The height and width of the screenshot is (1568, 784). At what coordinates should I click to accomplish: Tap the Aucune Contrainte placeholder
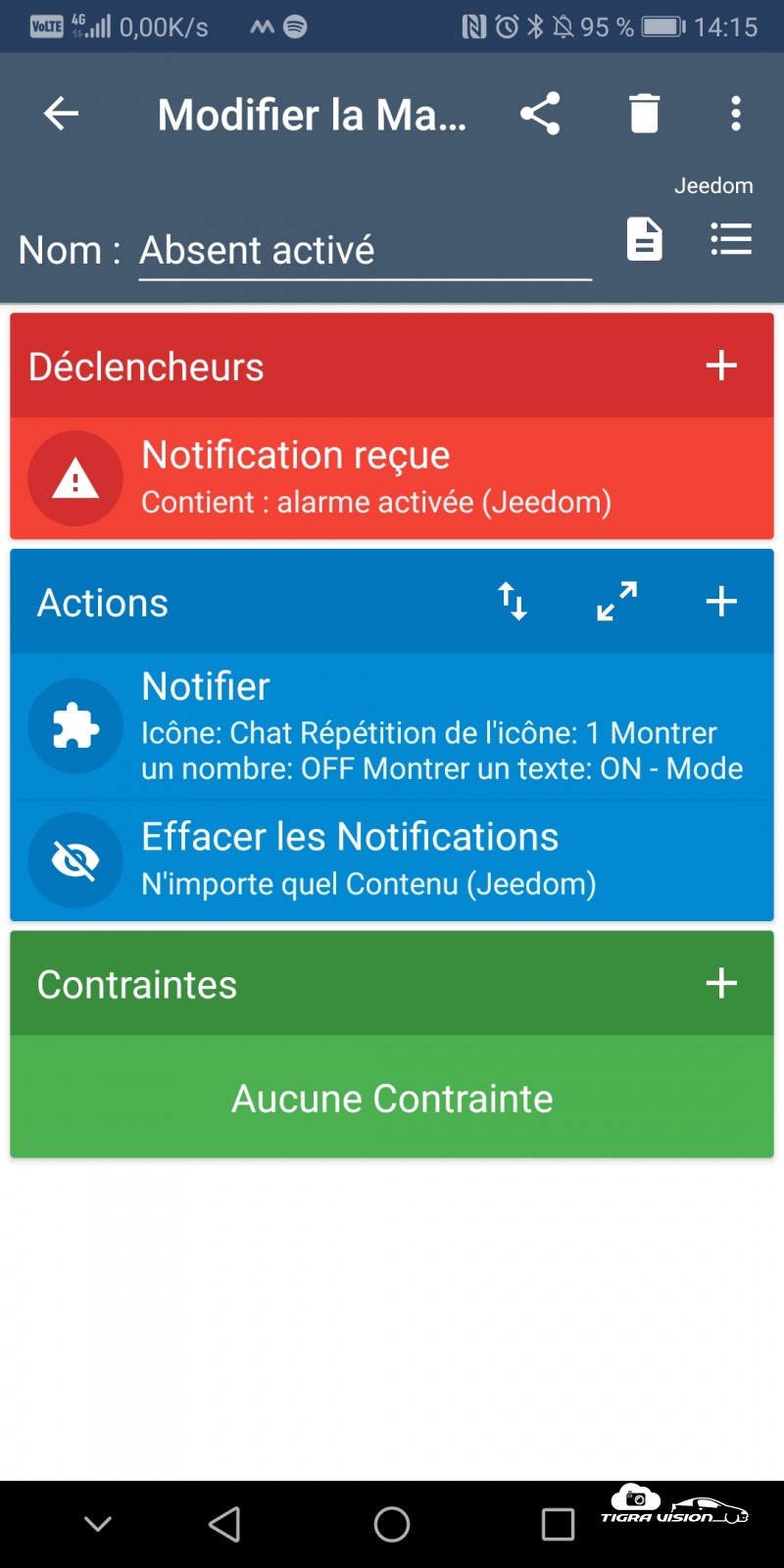tap(392, 1099)
